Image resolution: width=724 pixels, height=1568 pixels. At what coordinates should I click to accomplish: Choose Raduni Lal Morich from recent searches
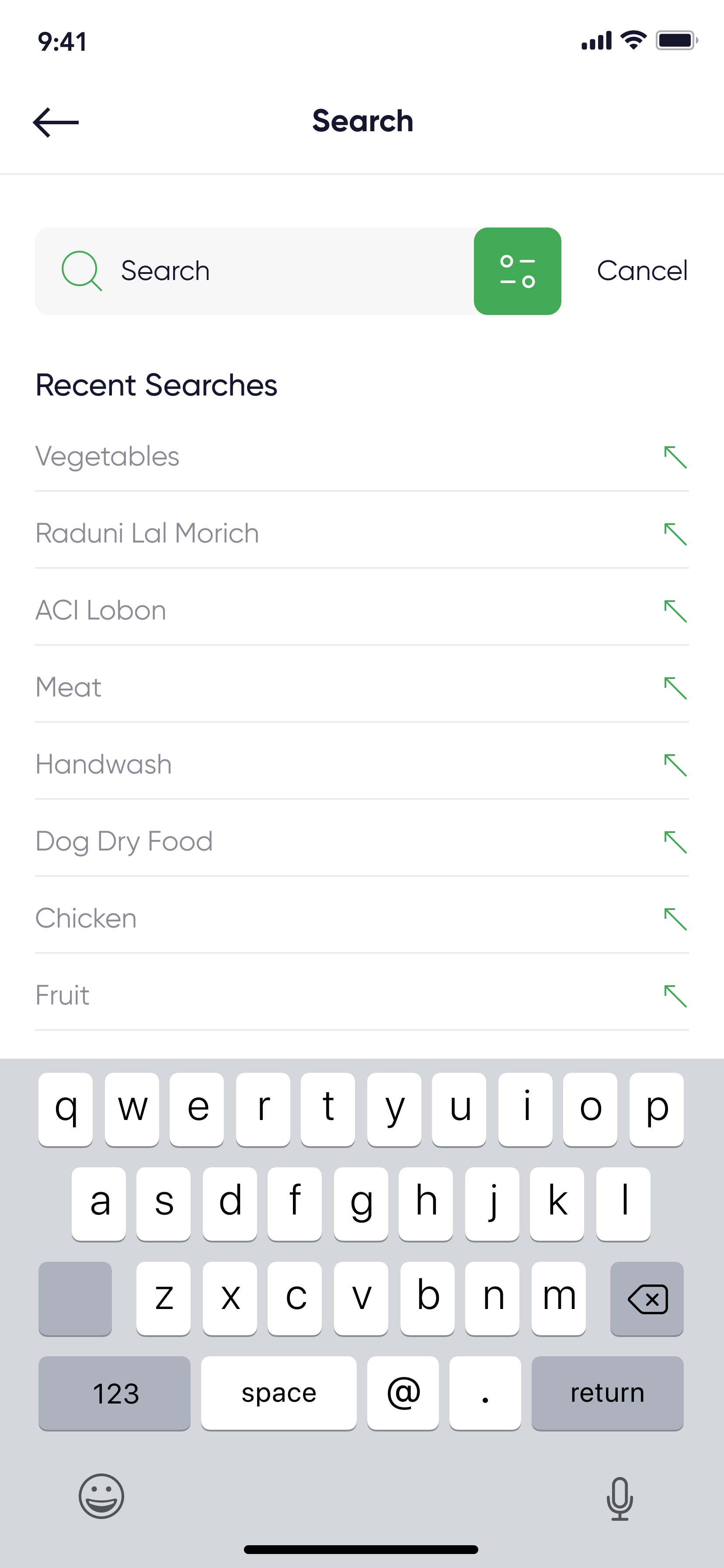[147, 533]
